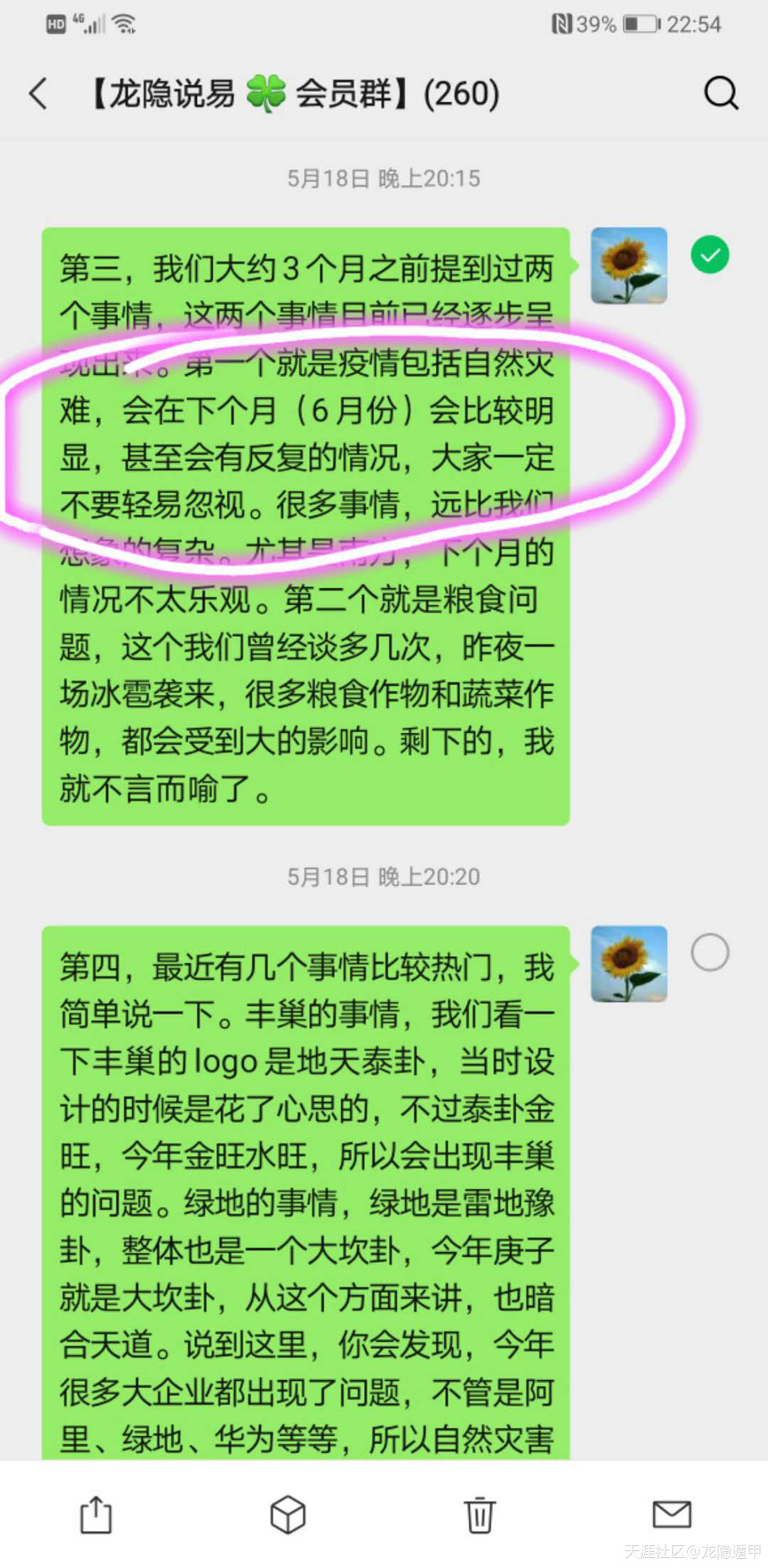This screenshot has height=1568, width=768.
Task: Select the 第四 message checkbox
Action: point(710,953)
